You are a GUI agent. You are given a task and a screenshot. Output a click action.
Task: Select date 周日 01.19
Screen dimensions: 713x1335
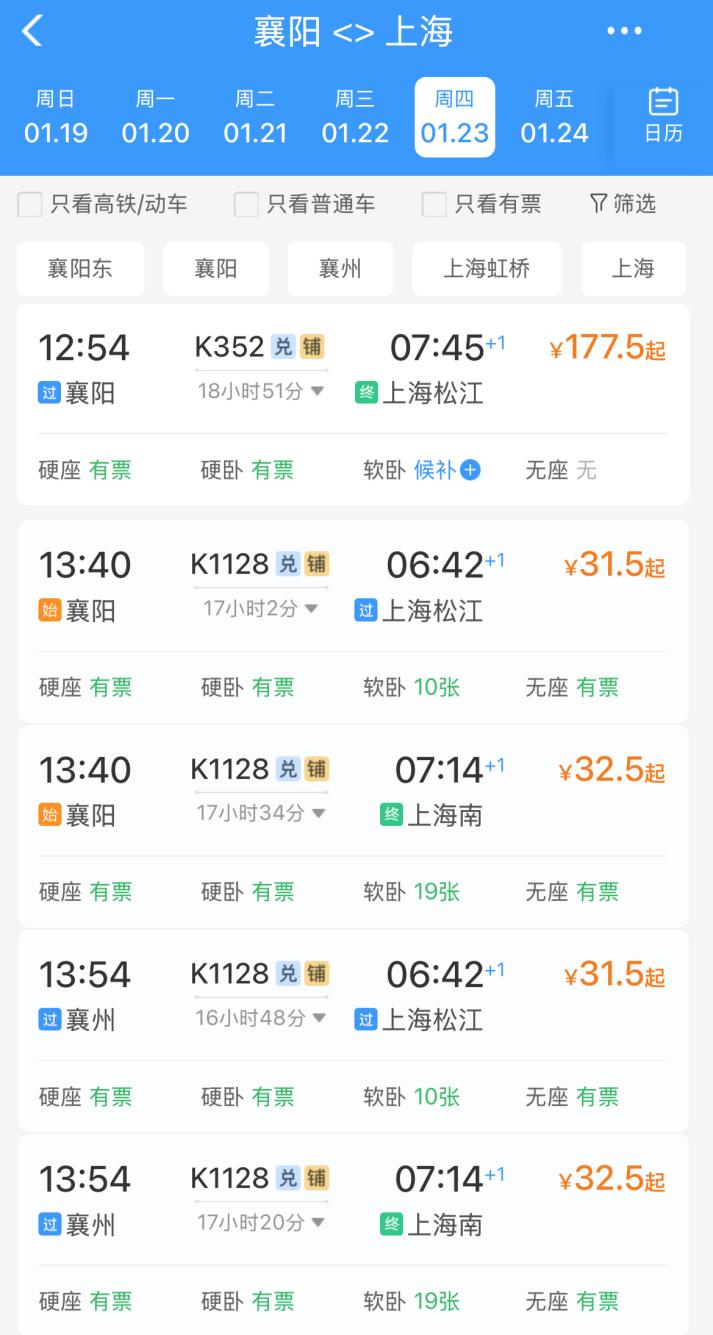[56, 117]
